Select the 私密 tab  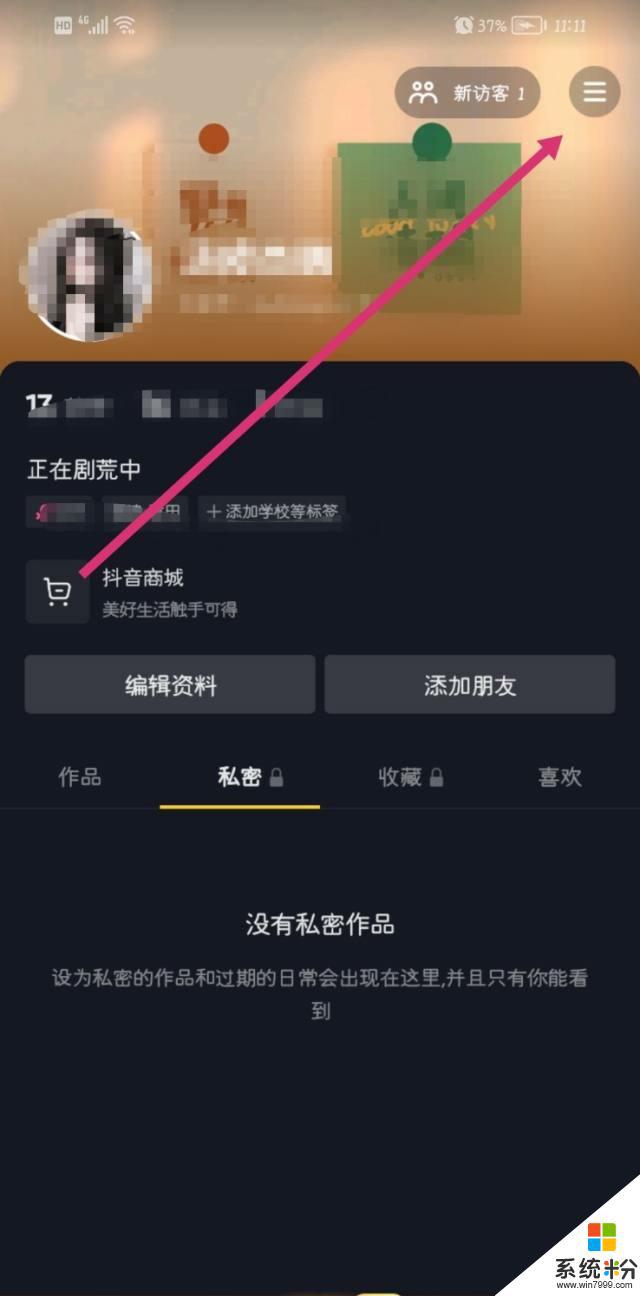point(240,777)
